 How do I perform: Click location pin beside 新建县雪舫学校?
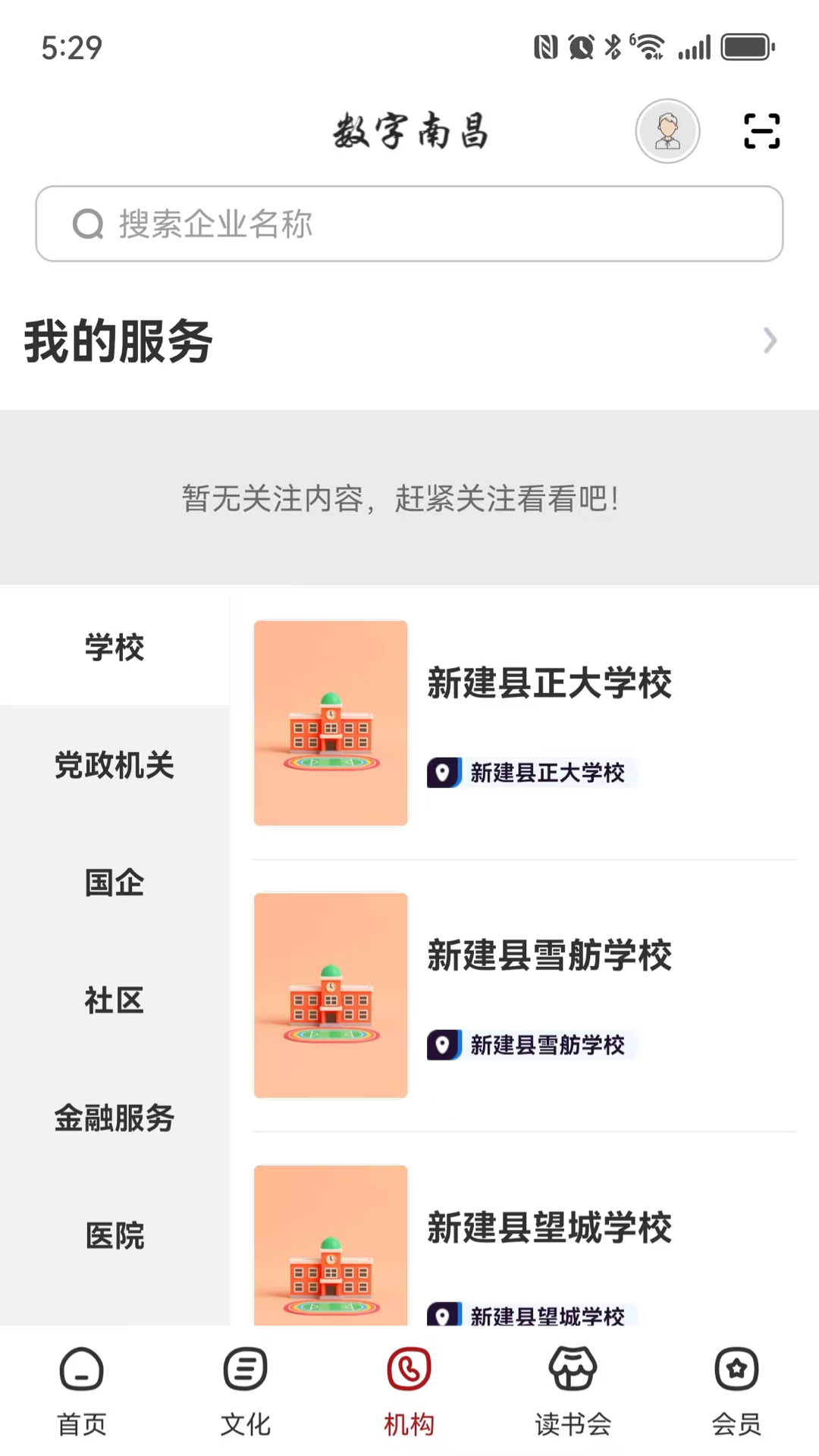pos(444,1045)
